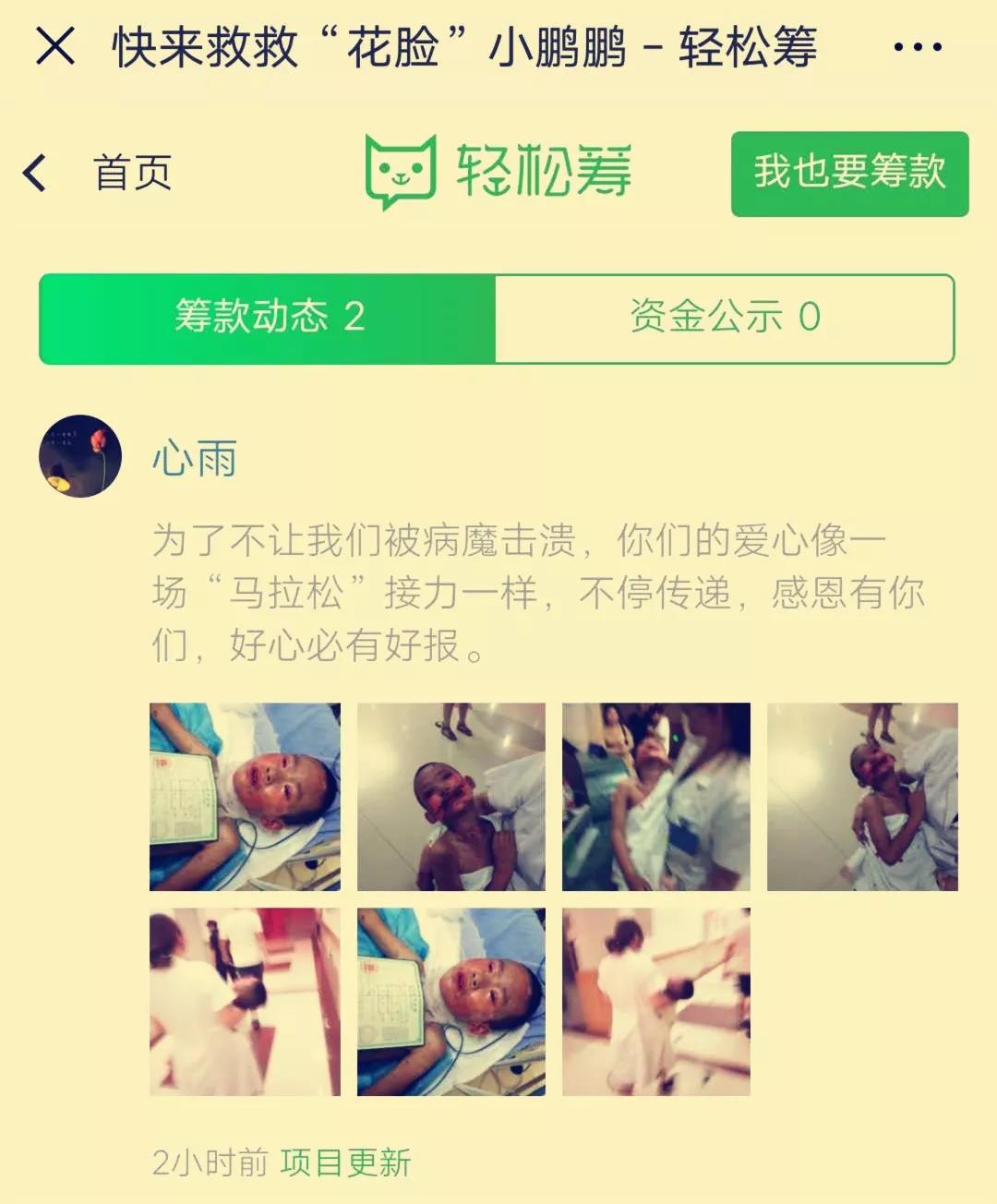Switch to the 筹款动态 tab

pos(269,319)
